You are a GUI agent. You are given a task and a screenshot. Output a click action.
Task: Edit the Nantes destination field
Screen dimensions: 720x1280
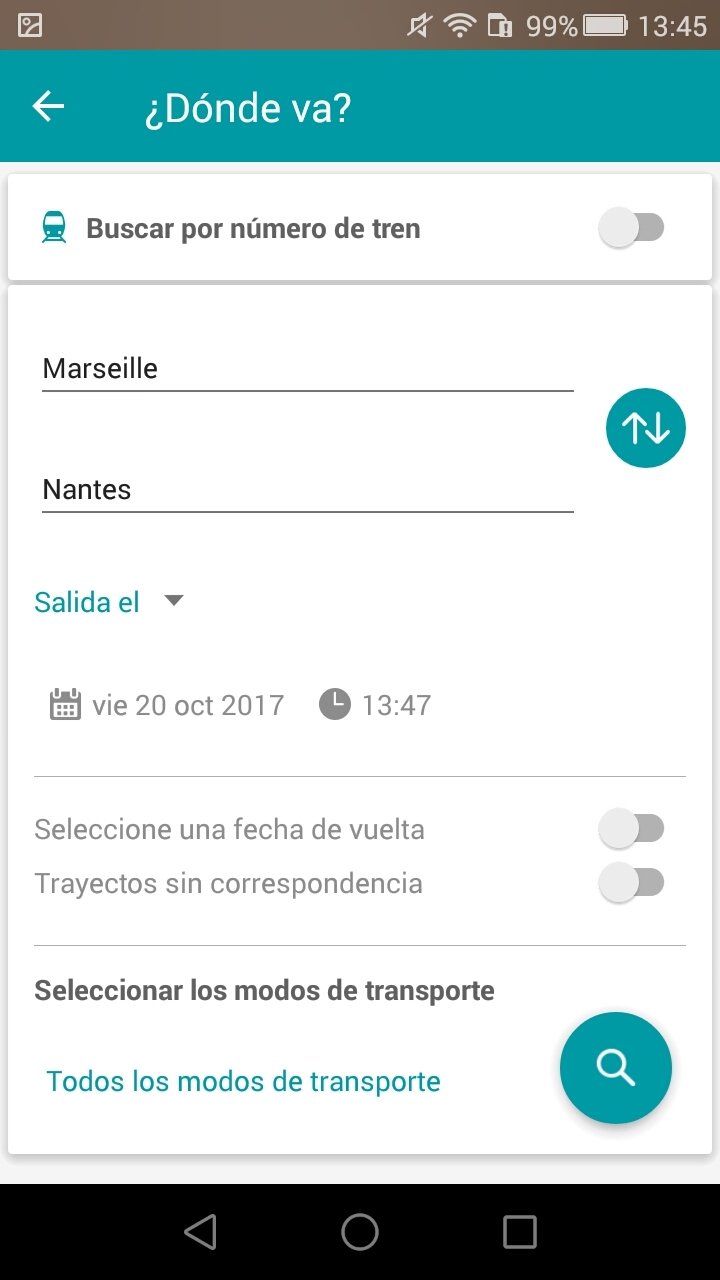click(307, 490)
